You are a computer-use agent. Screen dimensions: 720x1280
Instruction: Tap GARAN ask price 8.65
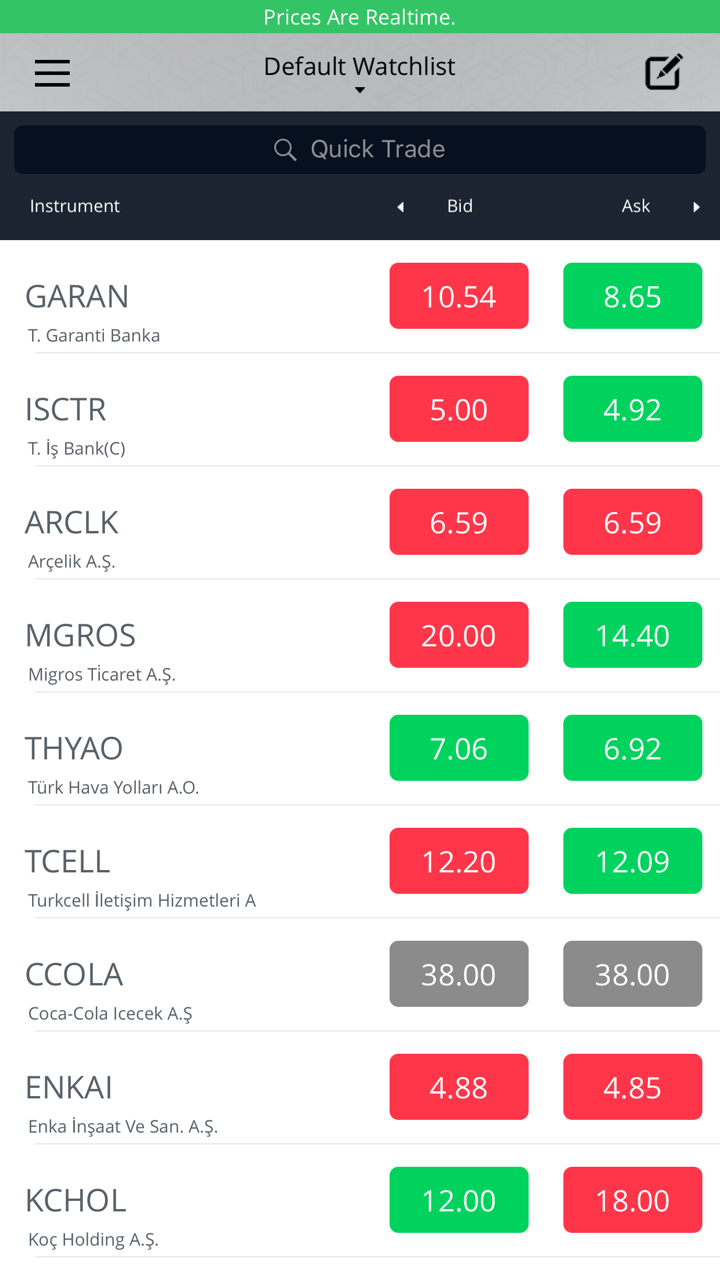(632, 296)
